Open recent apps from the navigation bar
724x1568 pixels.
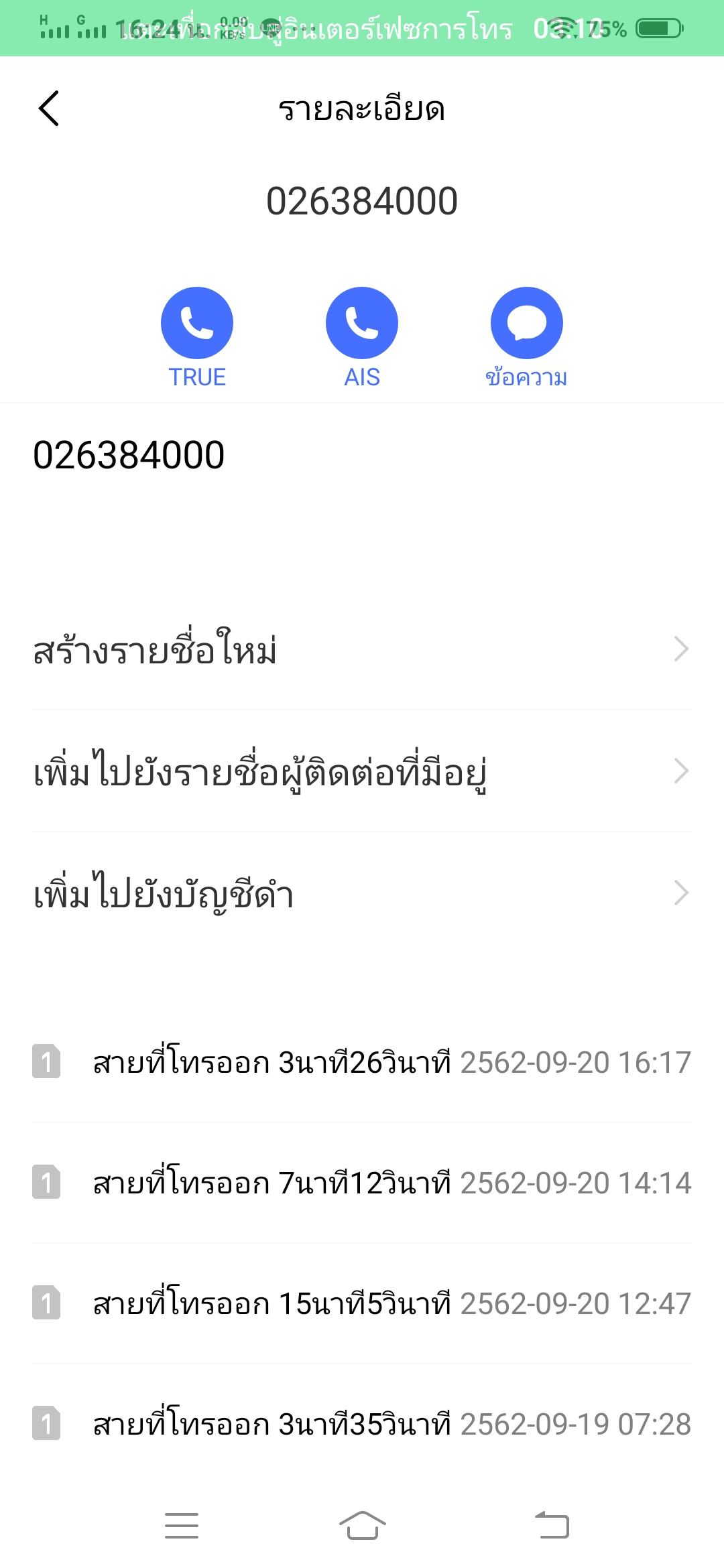pyautogui.click(x=182, y=1526)
